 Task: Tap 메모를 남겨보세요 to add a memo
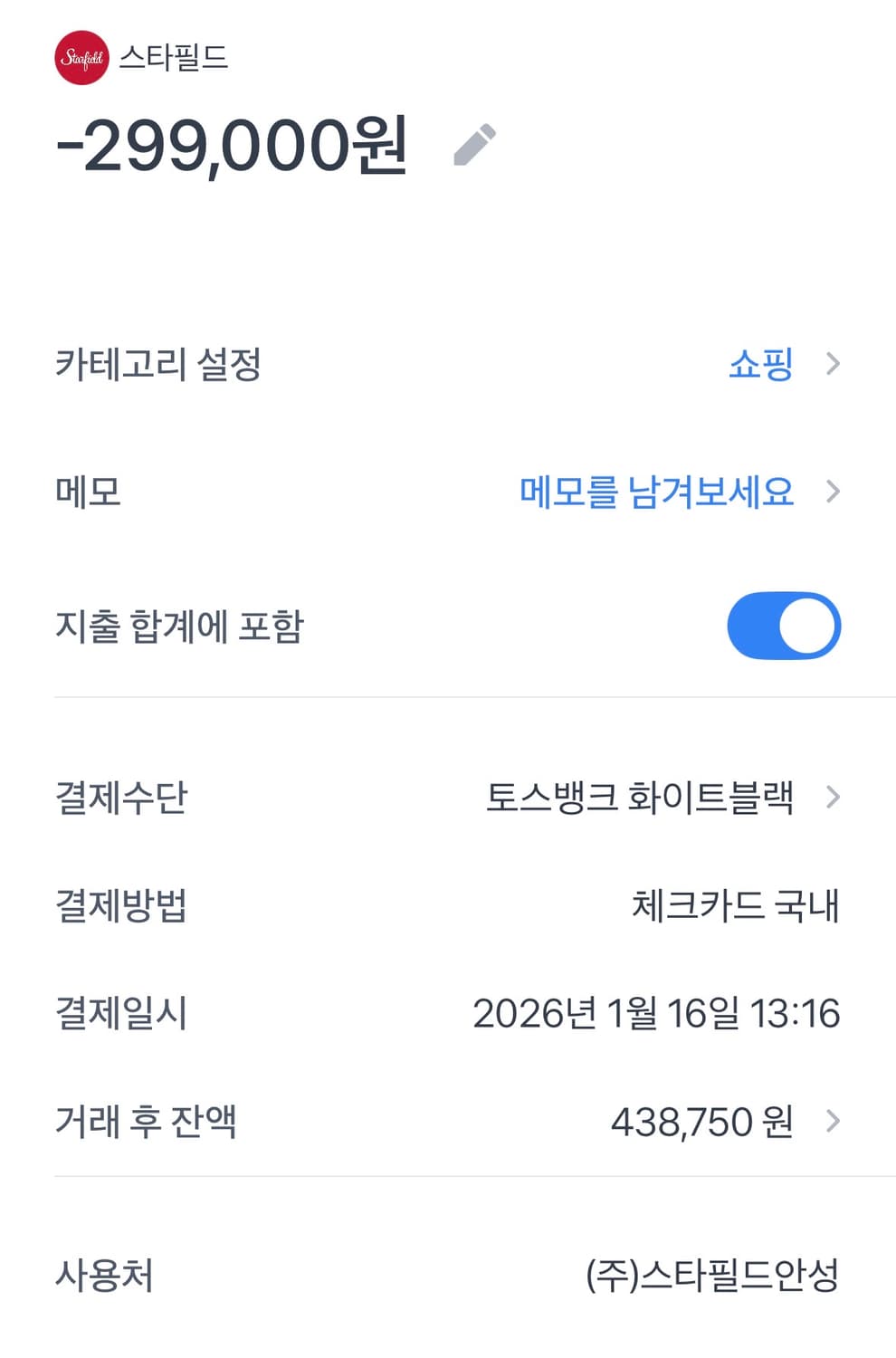(x=659, y=493)
